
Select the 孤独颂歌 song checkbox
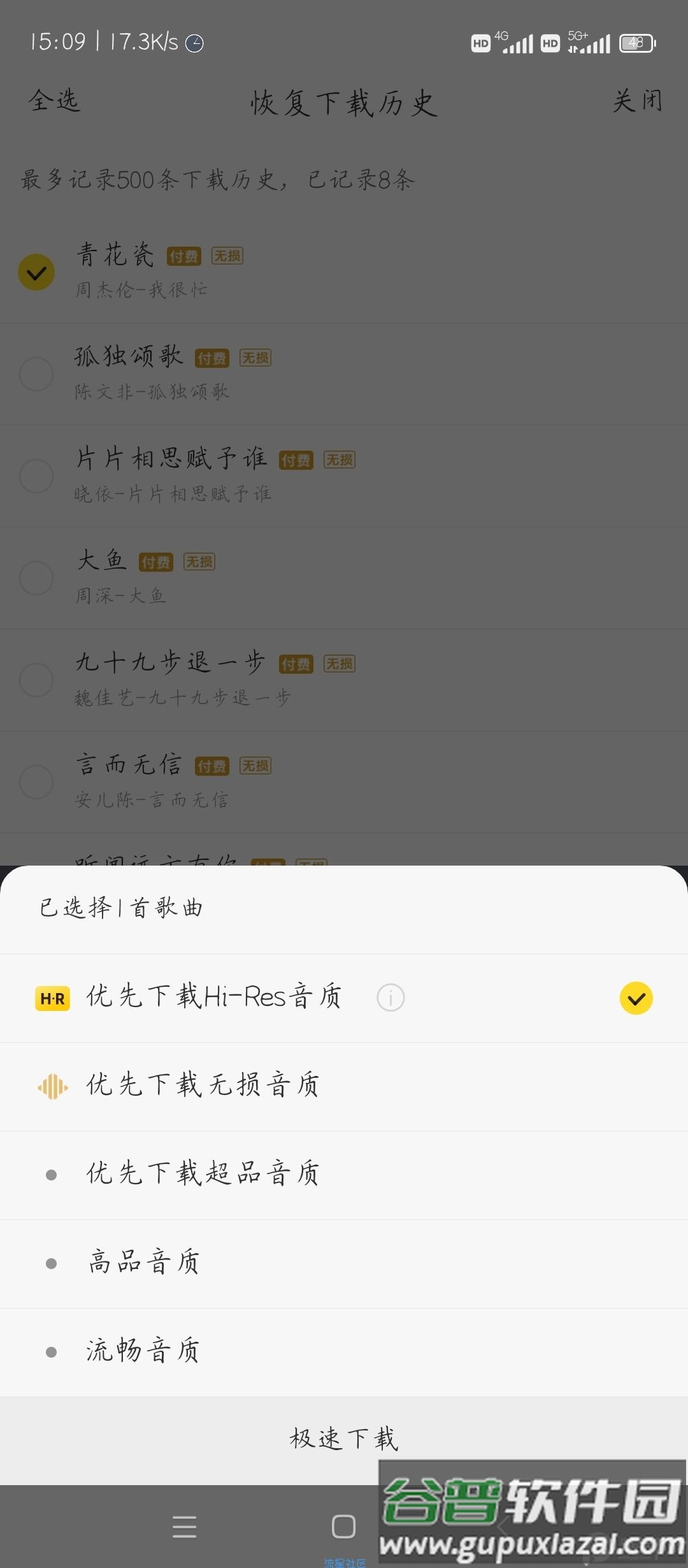tap(36, 374)
